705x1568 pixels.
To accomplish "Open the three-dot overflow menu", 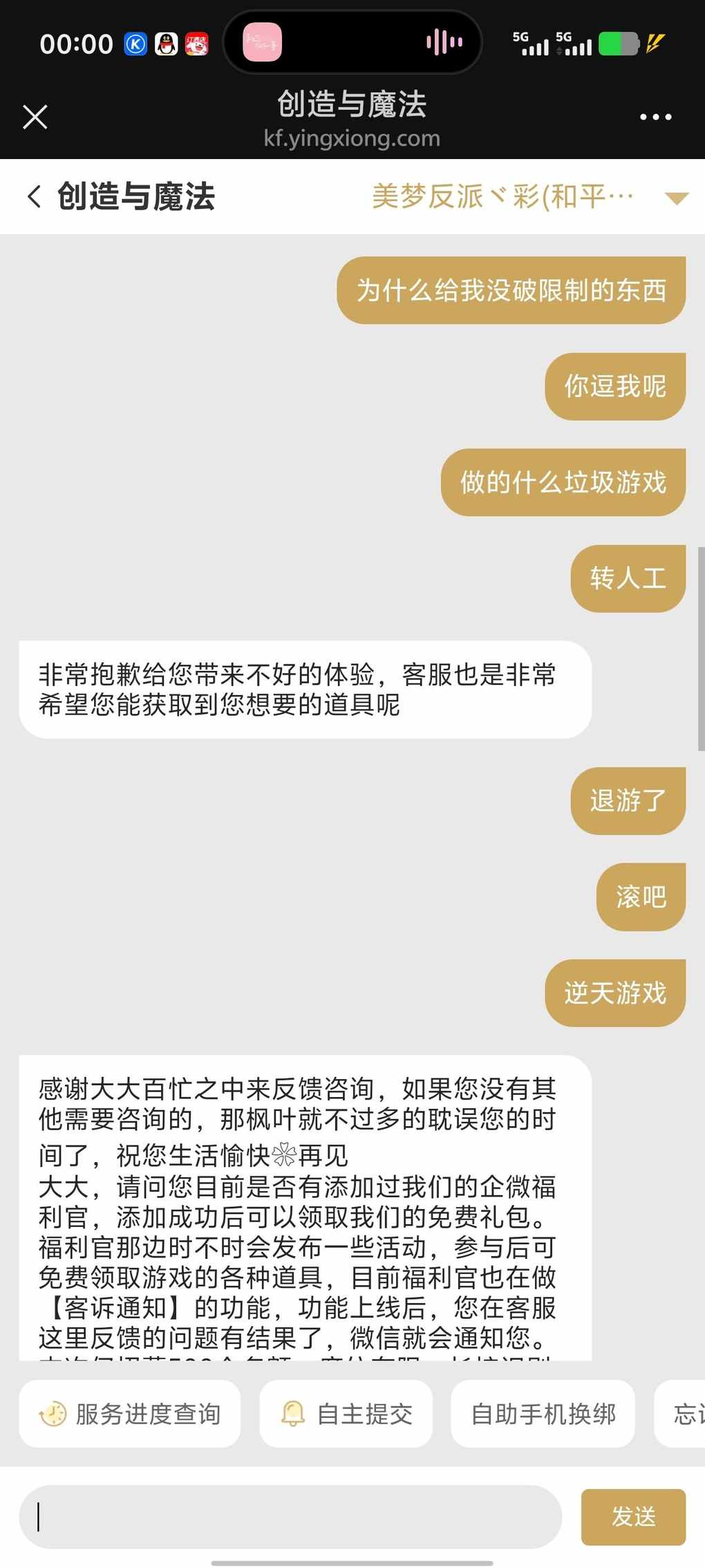I will 655,117.
